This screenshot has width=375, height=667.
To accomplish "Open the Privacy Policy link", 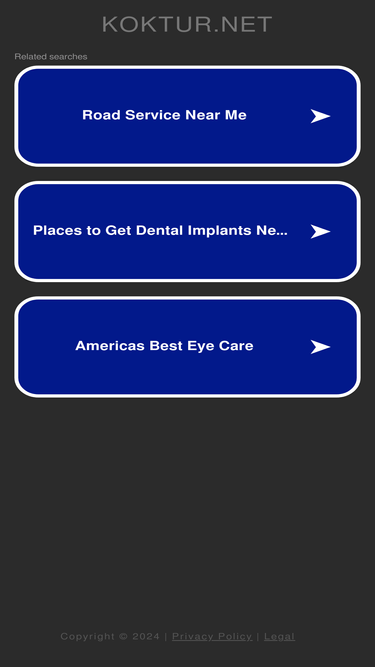I will point(212,636).
